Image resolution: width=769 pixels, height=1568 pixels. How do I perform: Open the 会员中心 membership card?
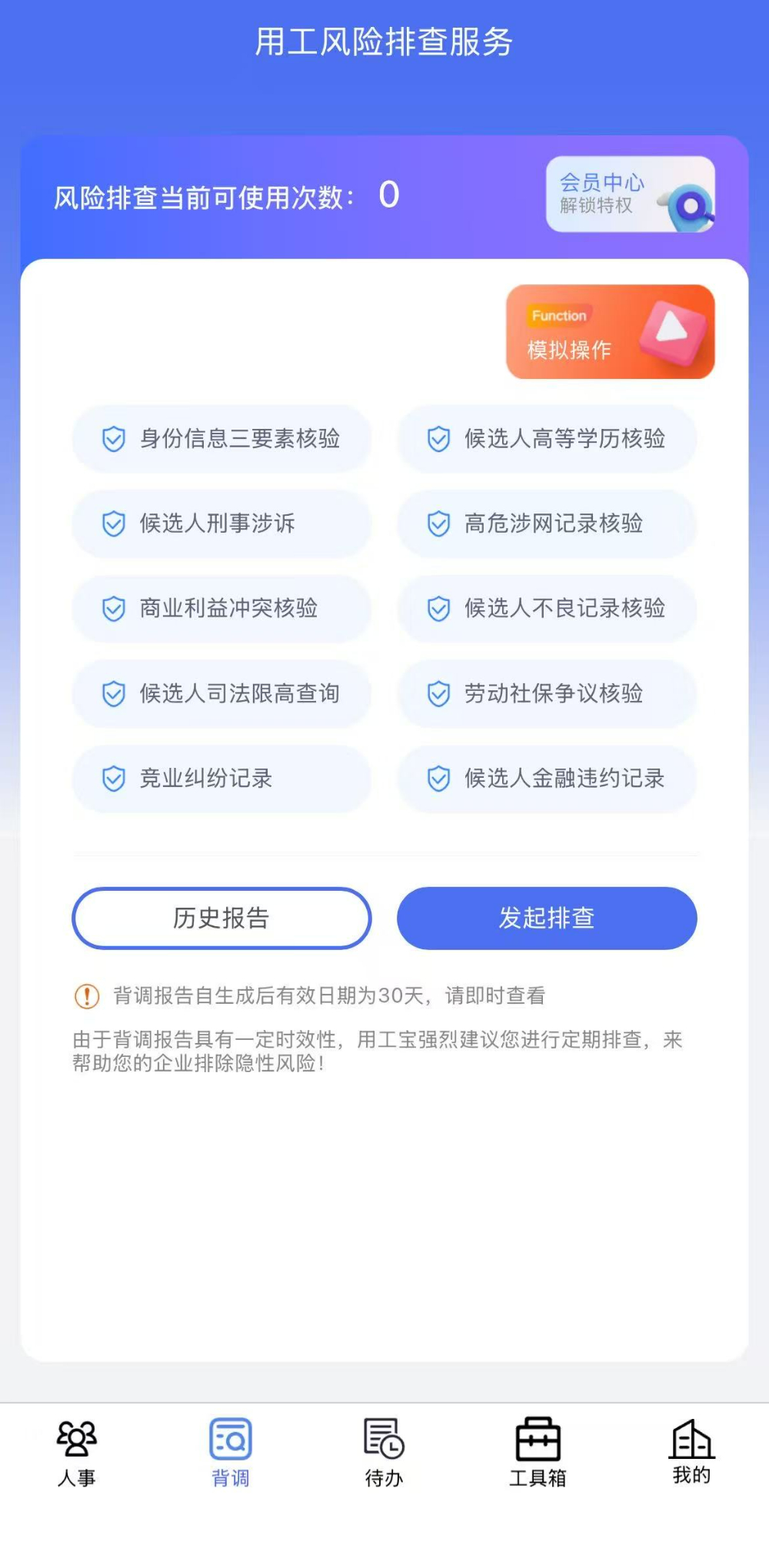click(x=631, y=194)
